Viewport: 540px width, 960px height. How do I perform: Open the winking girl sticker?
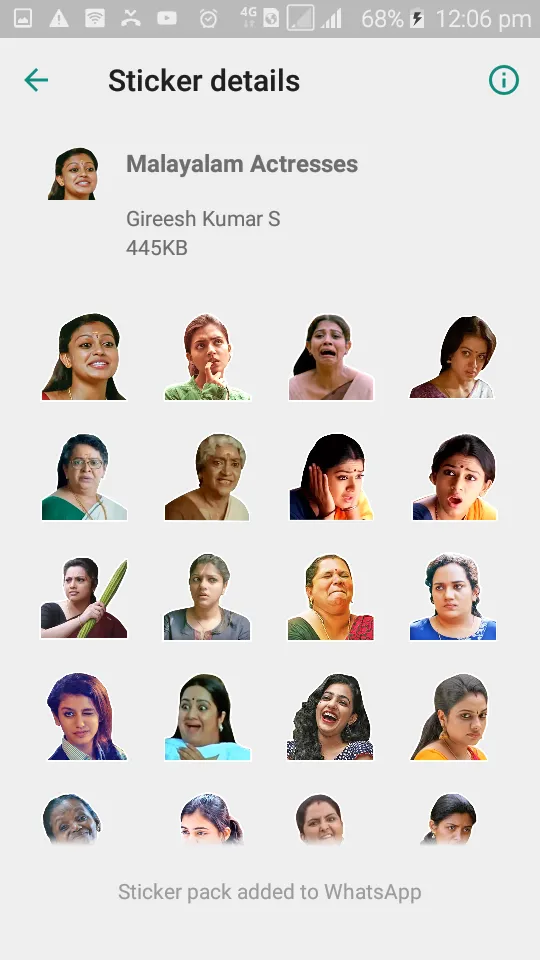[86, 717]
